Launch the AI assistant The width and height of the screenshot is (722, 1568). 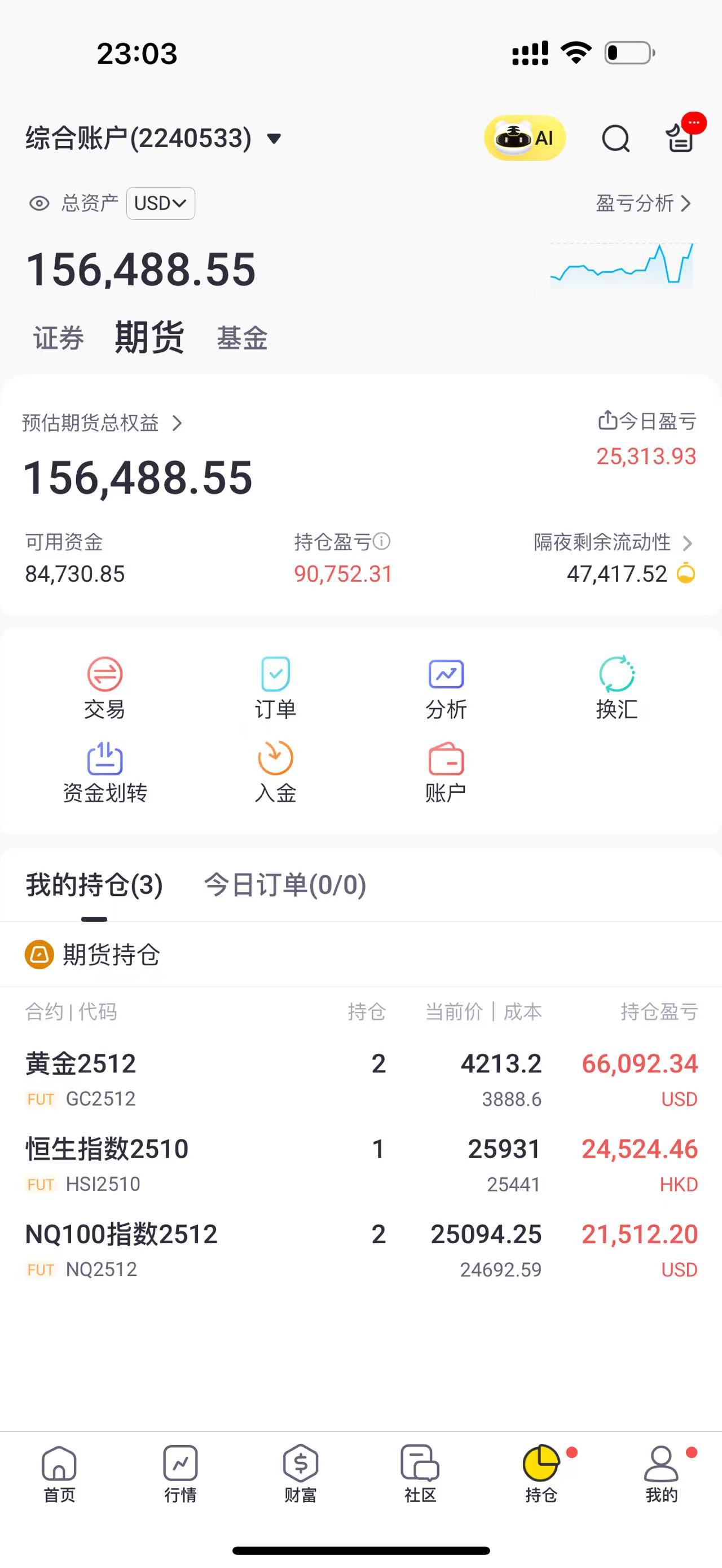click(x=525, y=138)
